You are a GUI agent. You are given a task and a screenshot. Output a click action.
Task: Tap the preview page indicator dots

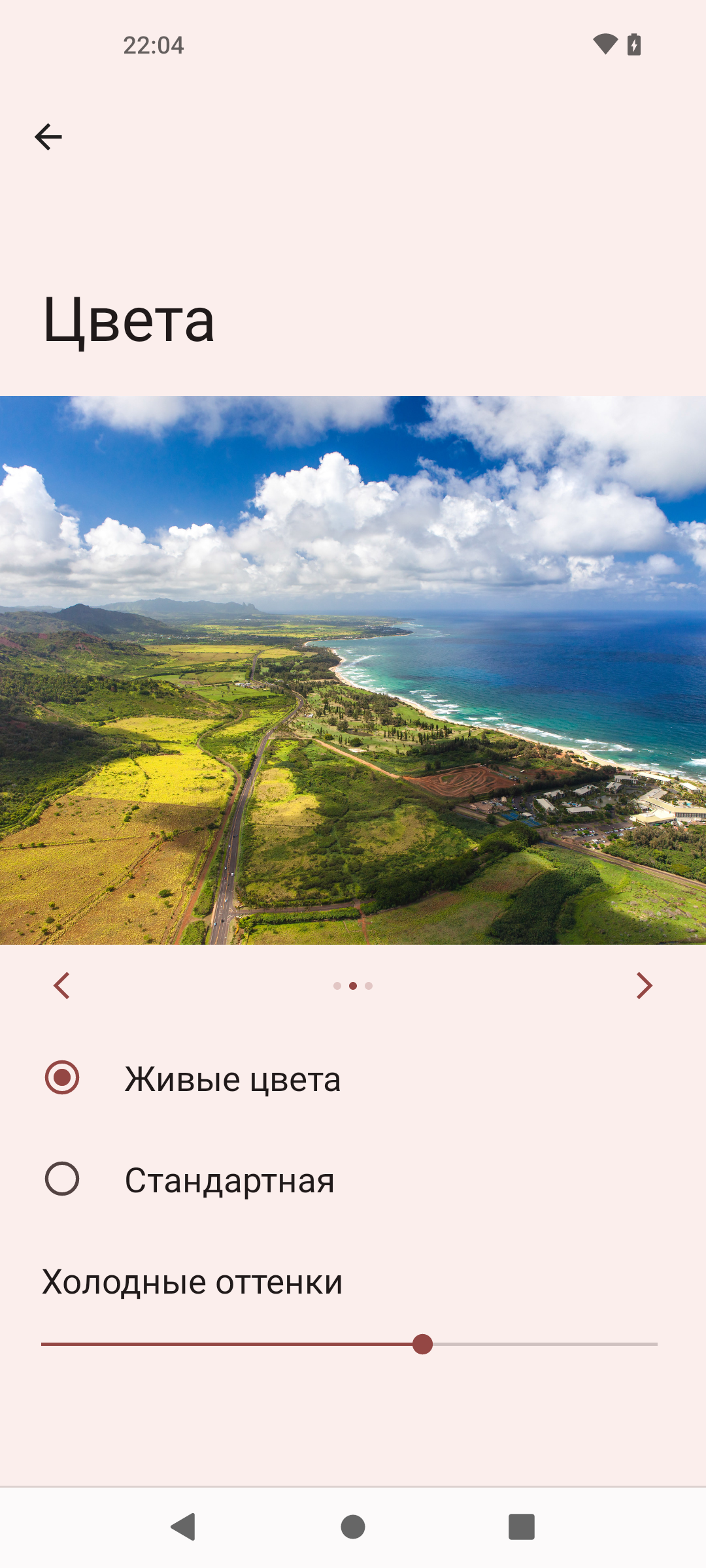coord(353,986)
